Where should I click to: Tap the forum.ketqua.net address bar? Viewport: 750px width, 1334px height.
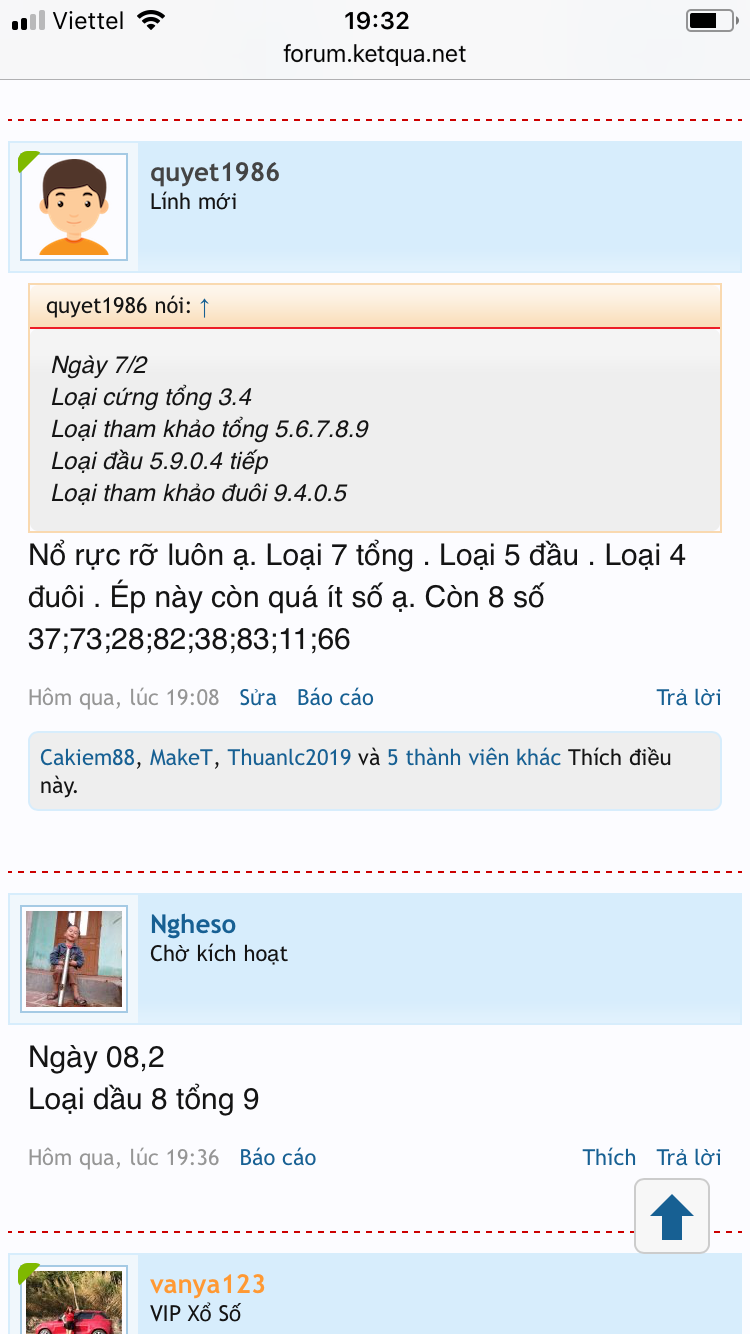tap(375, 54)
